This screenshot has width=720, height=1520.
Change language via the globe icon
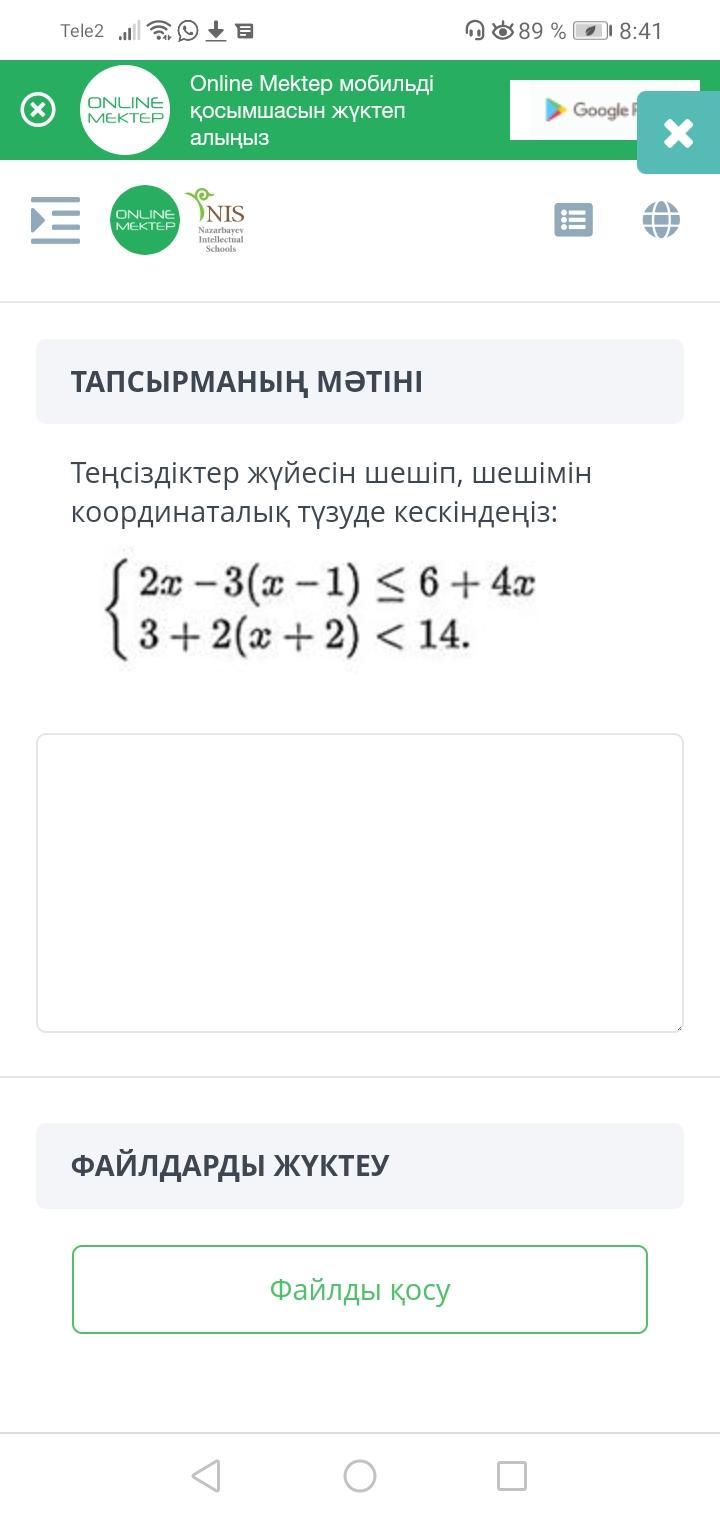[661, 220]
